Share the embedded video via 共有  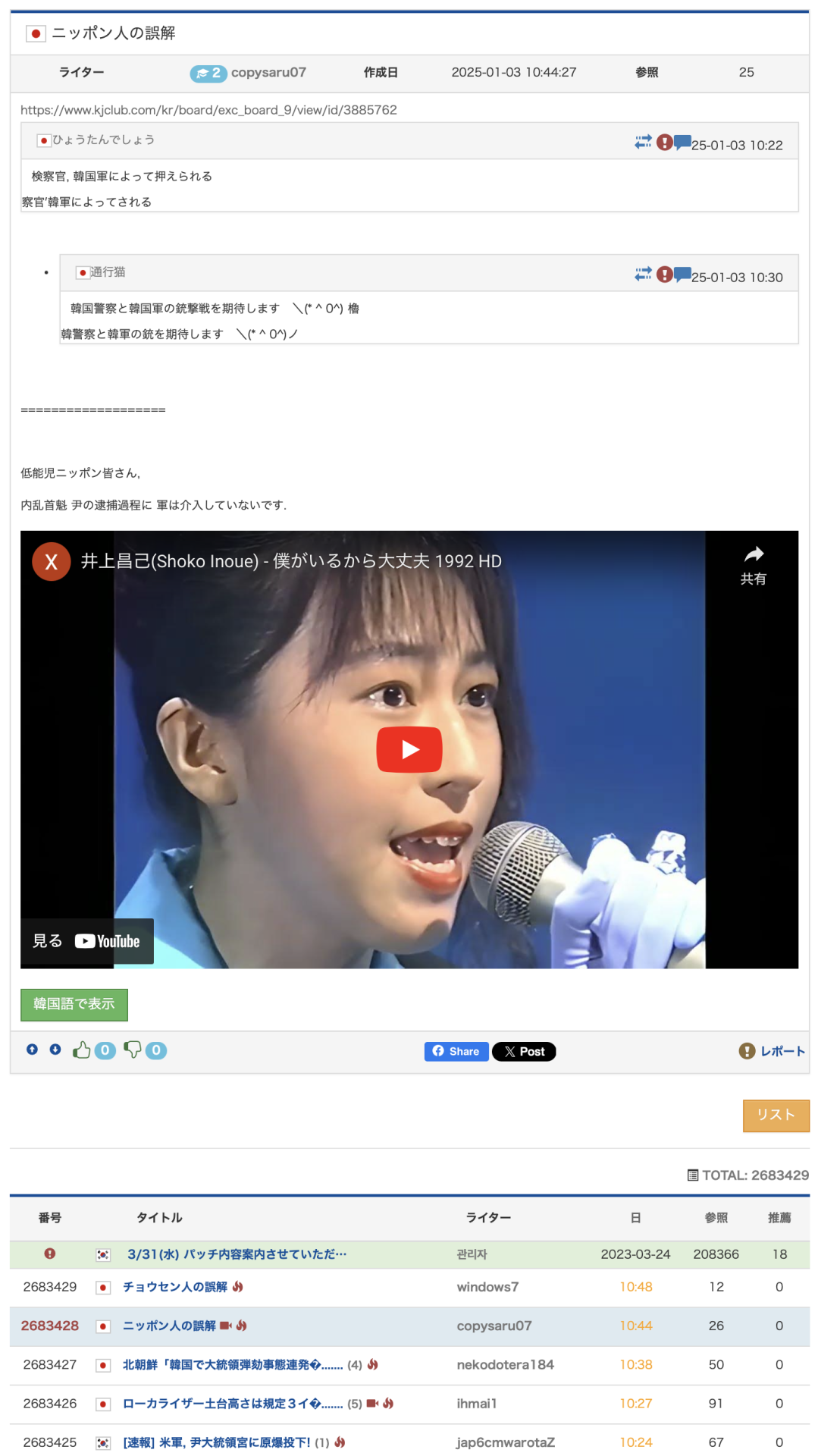[x=753, y=565]
